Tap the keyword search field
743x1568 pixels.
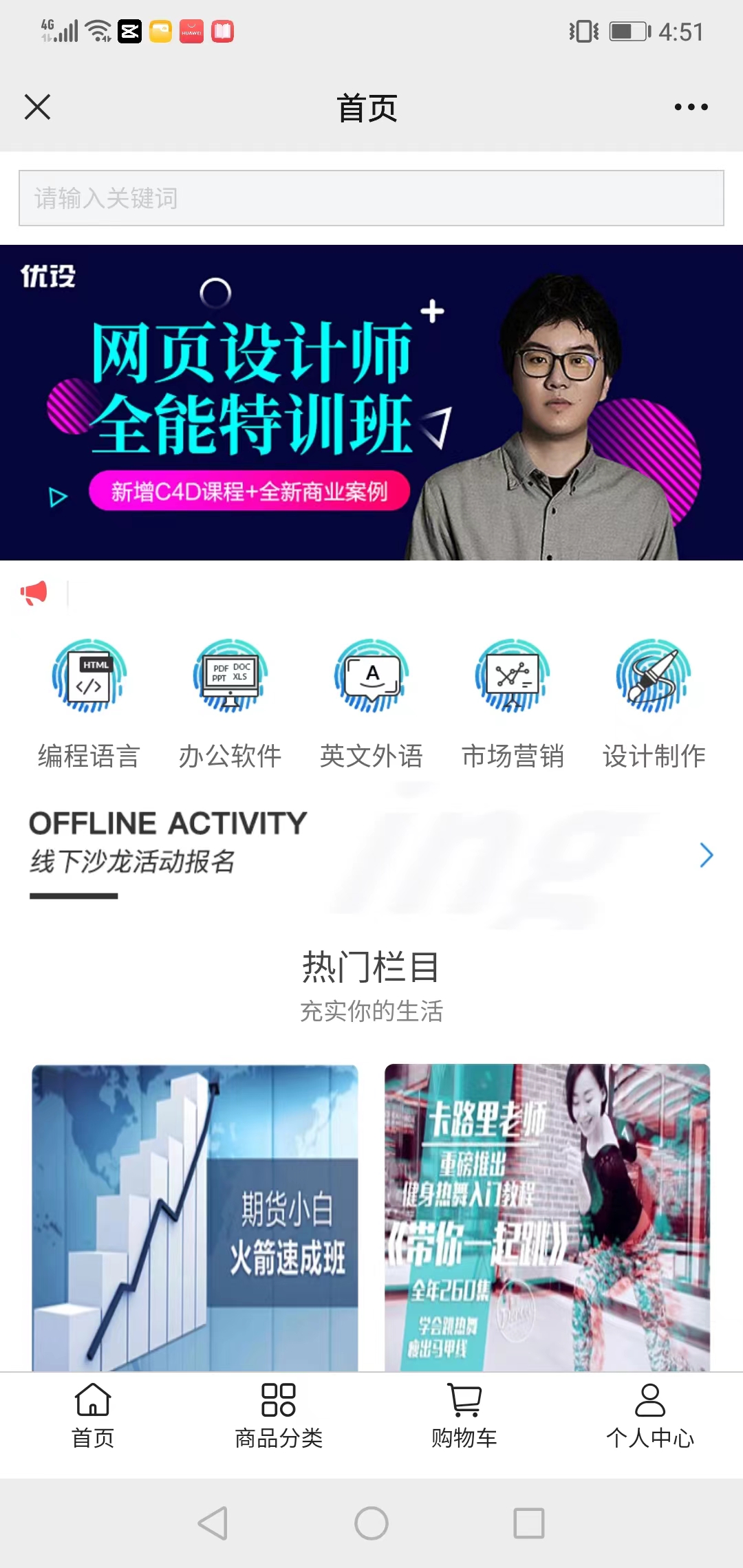371,198
